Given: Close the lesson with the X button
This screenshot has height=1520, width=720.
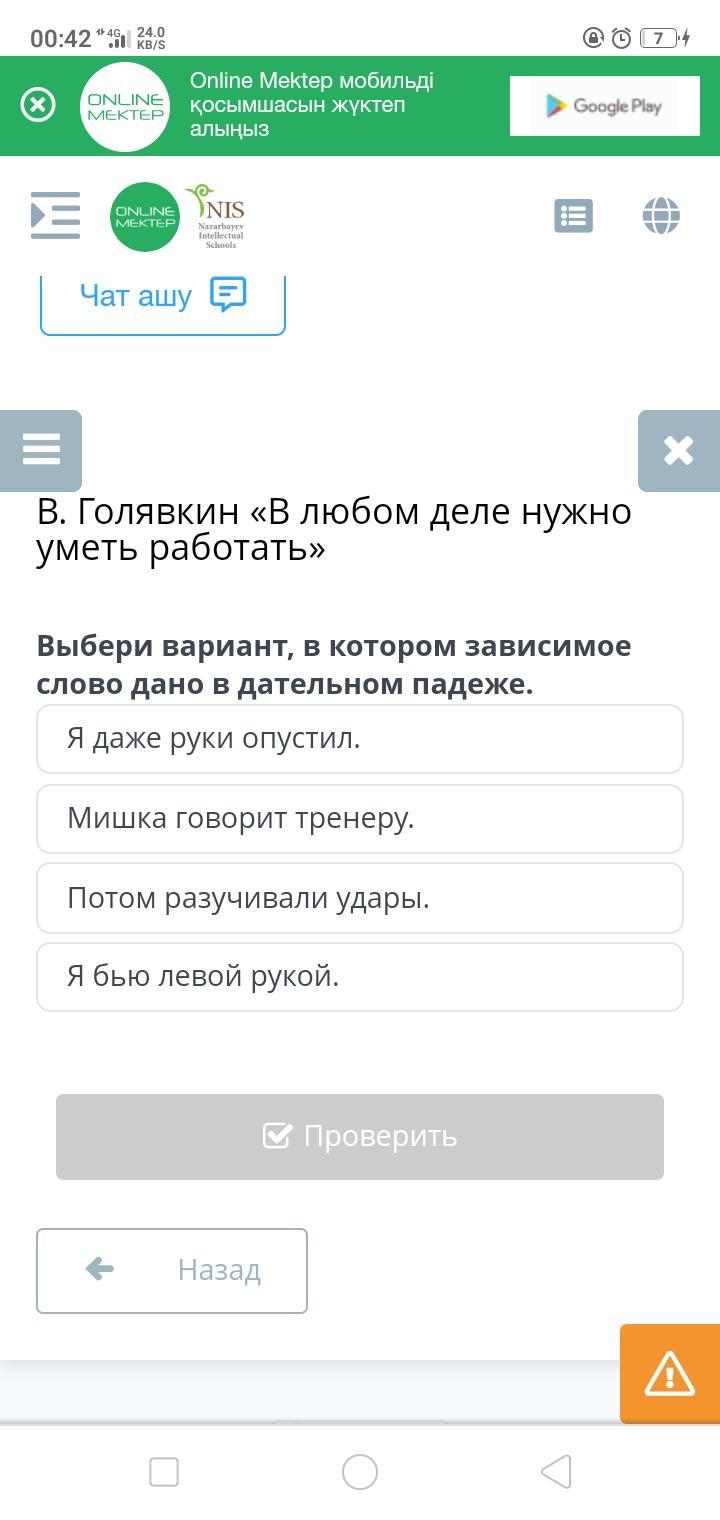Looking at the screenshot, I should 678,450.
